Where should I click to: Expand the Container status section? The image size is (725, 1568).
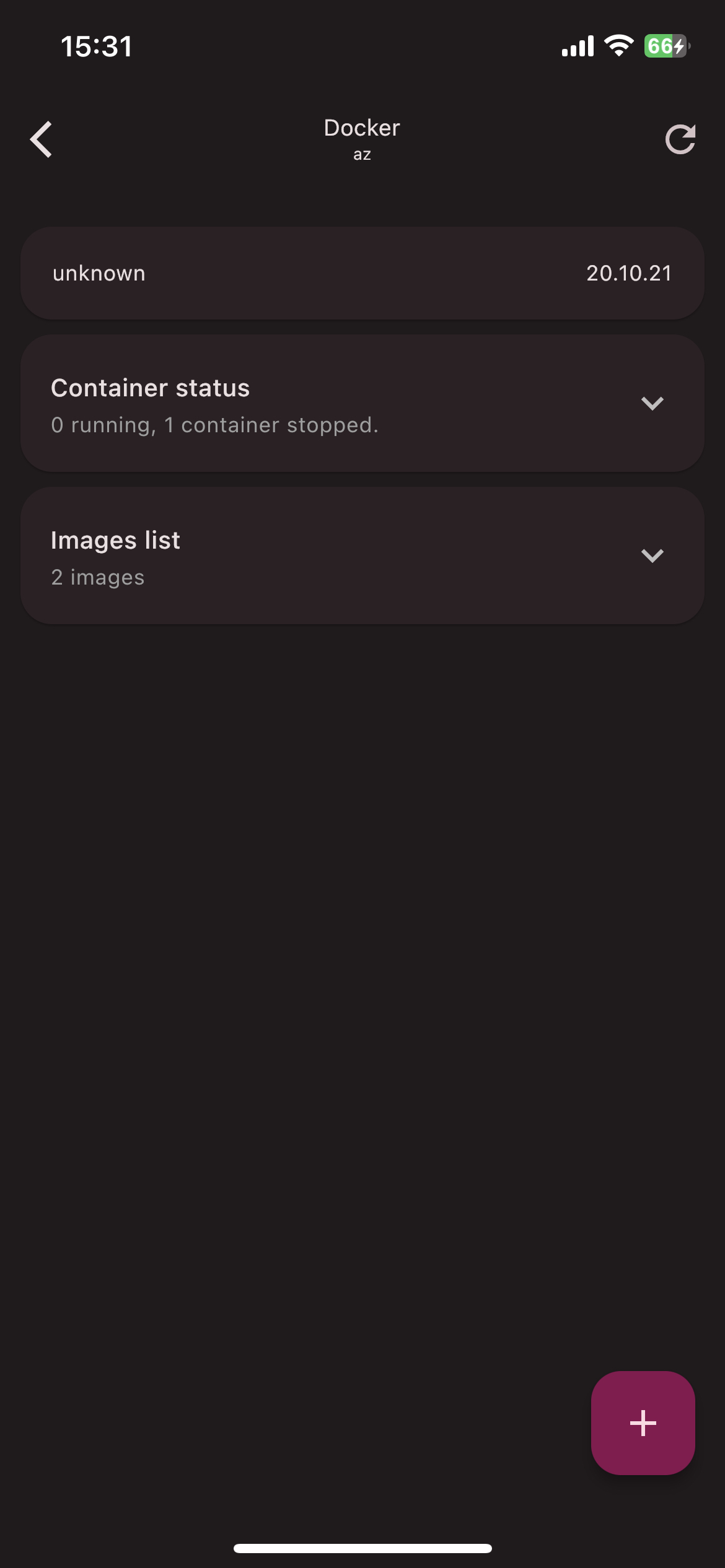(652, 404)
